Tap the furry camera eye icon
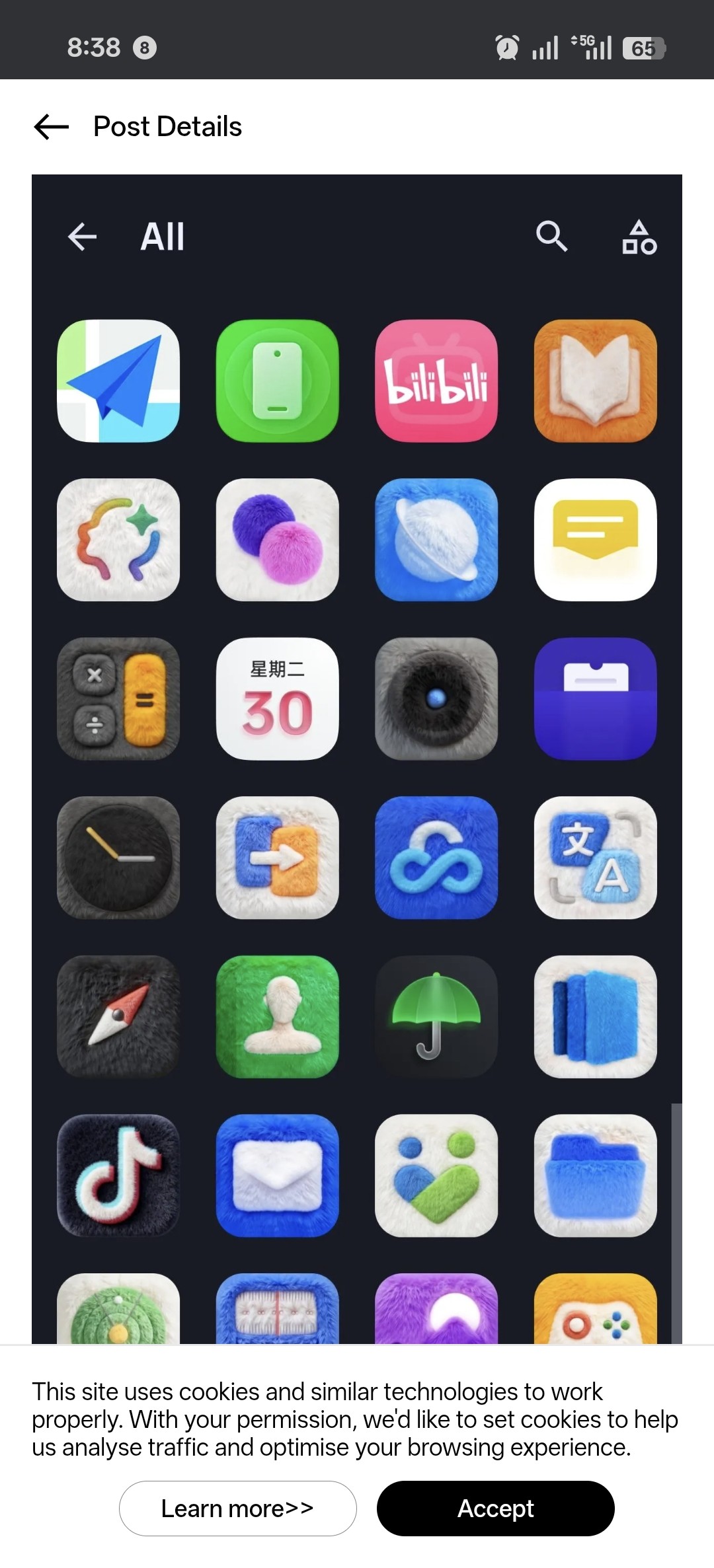Viewport: 714px width, 1568px height. [436, 699]
